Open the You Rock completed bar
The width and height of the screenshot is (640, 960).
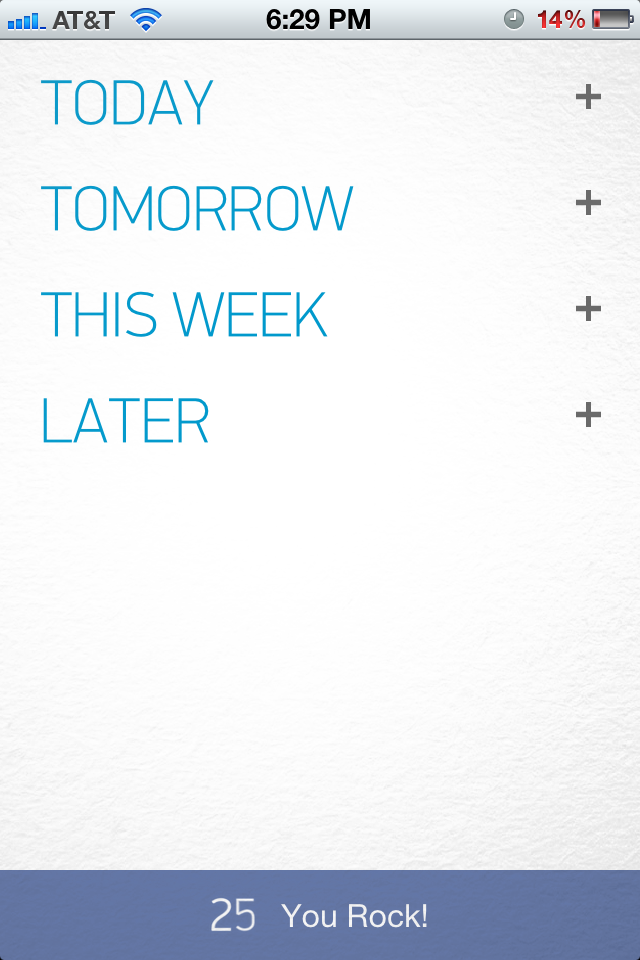click(320, 915)
